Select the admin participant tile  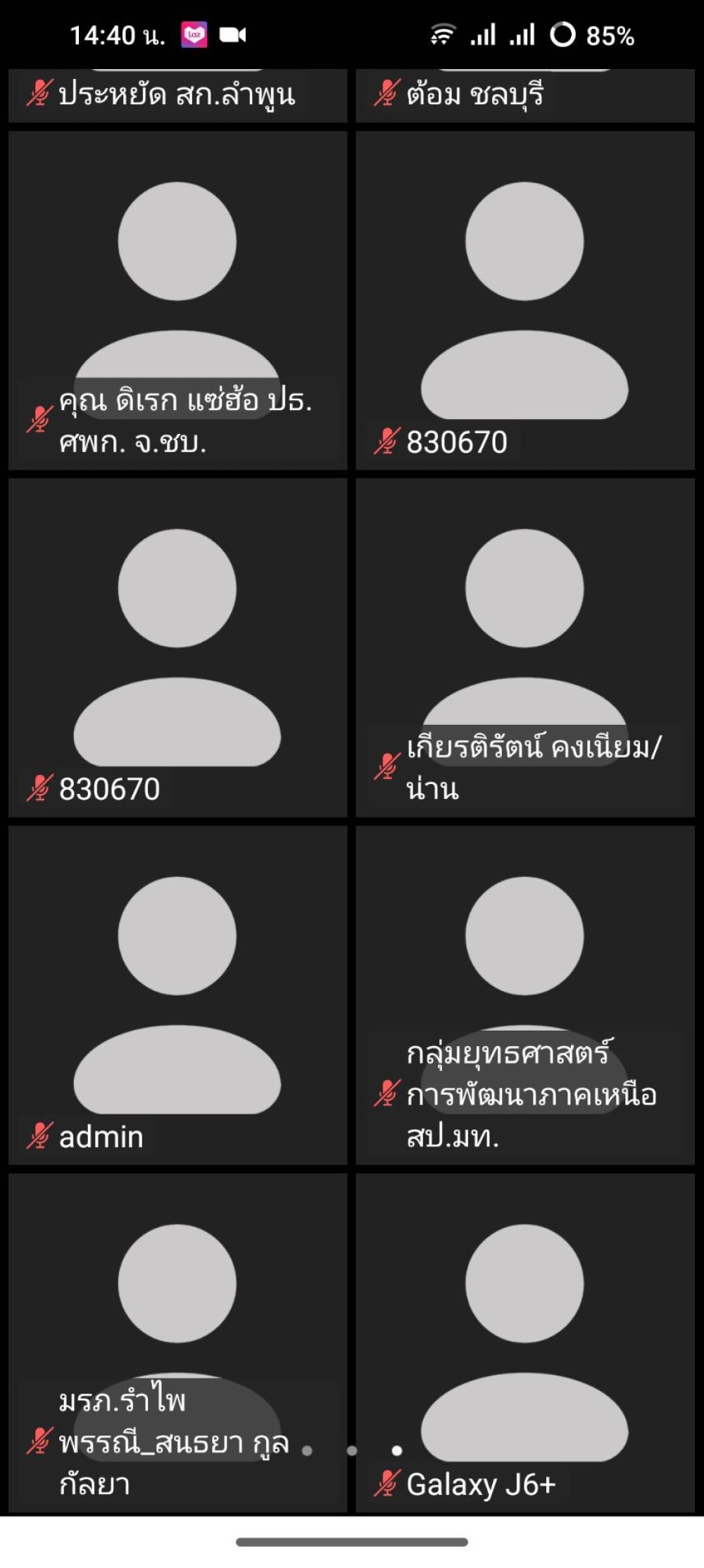[177, 995]
